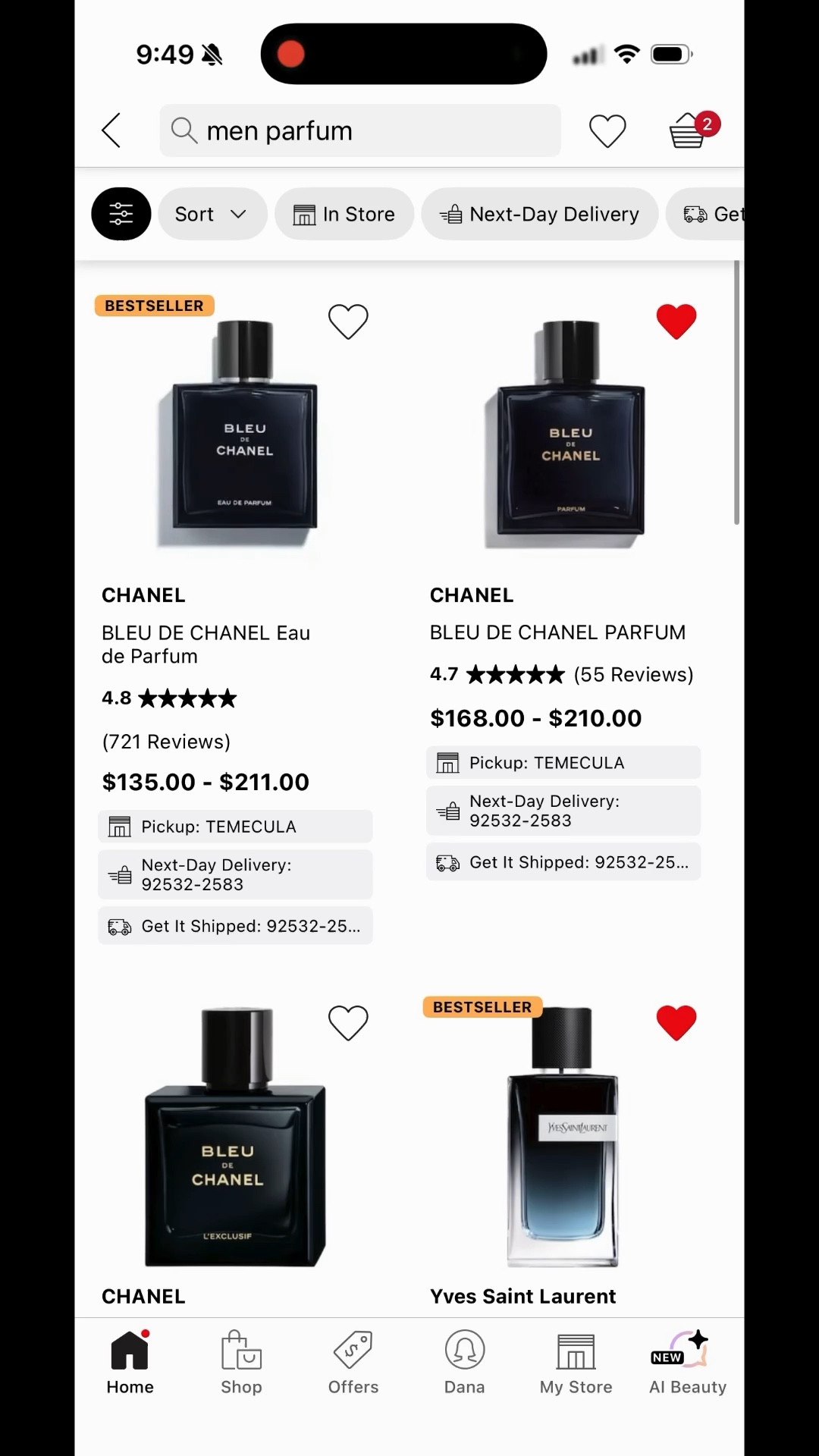This screenshot has height=1456, width=819.
Task: Tap the men parfum search field
Action: pos(360,130)
